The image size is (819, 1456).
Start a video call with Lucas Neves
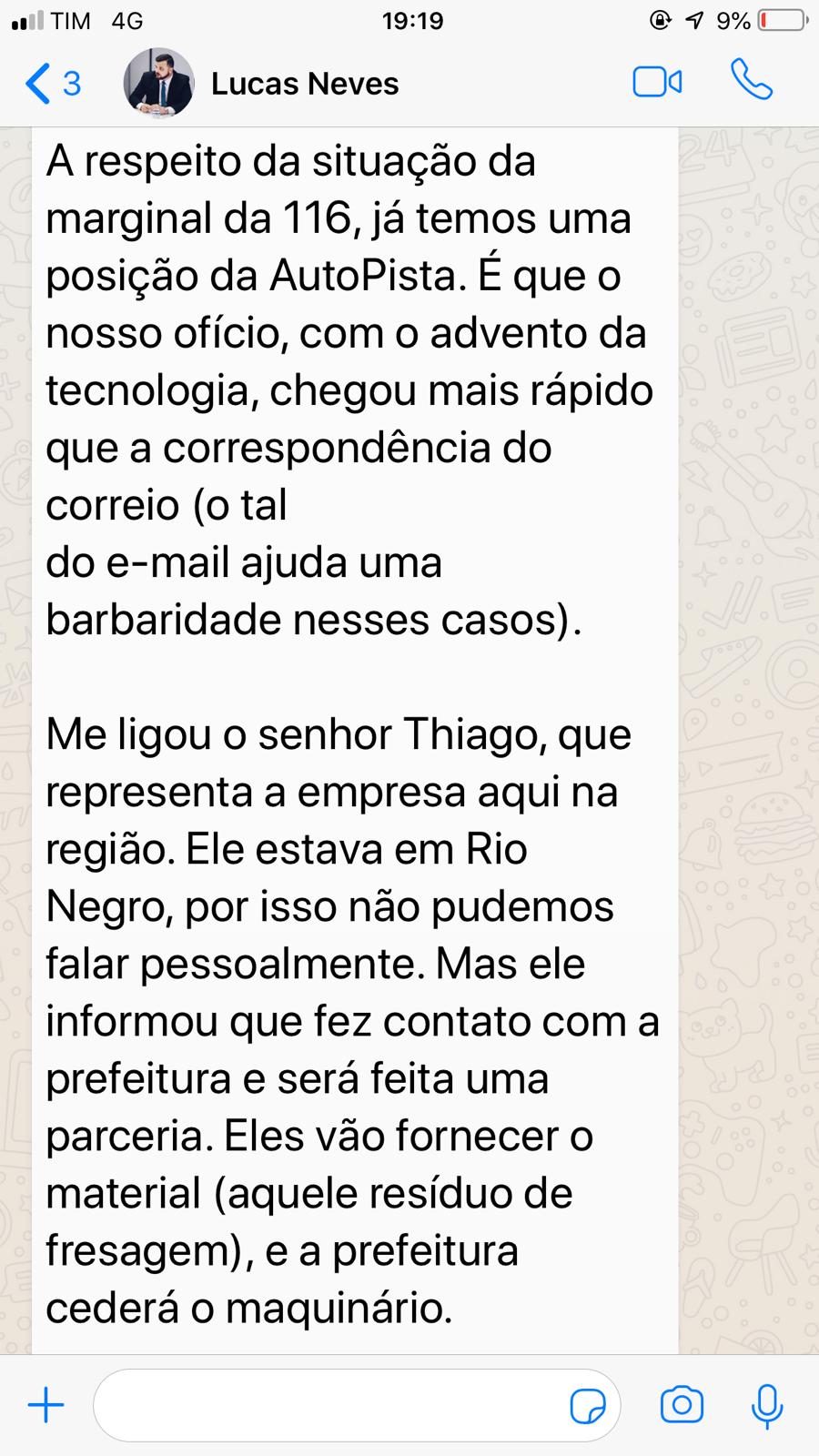pyautogui.click(x=657, y=83)
